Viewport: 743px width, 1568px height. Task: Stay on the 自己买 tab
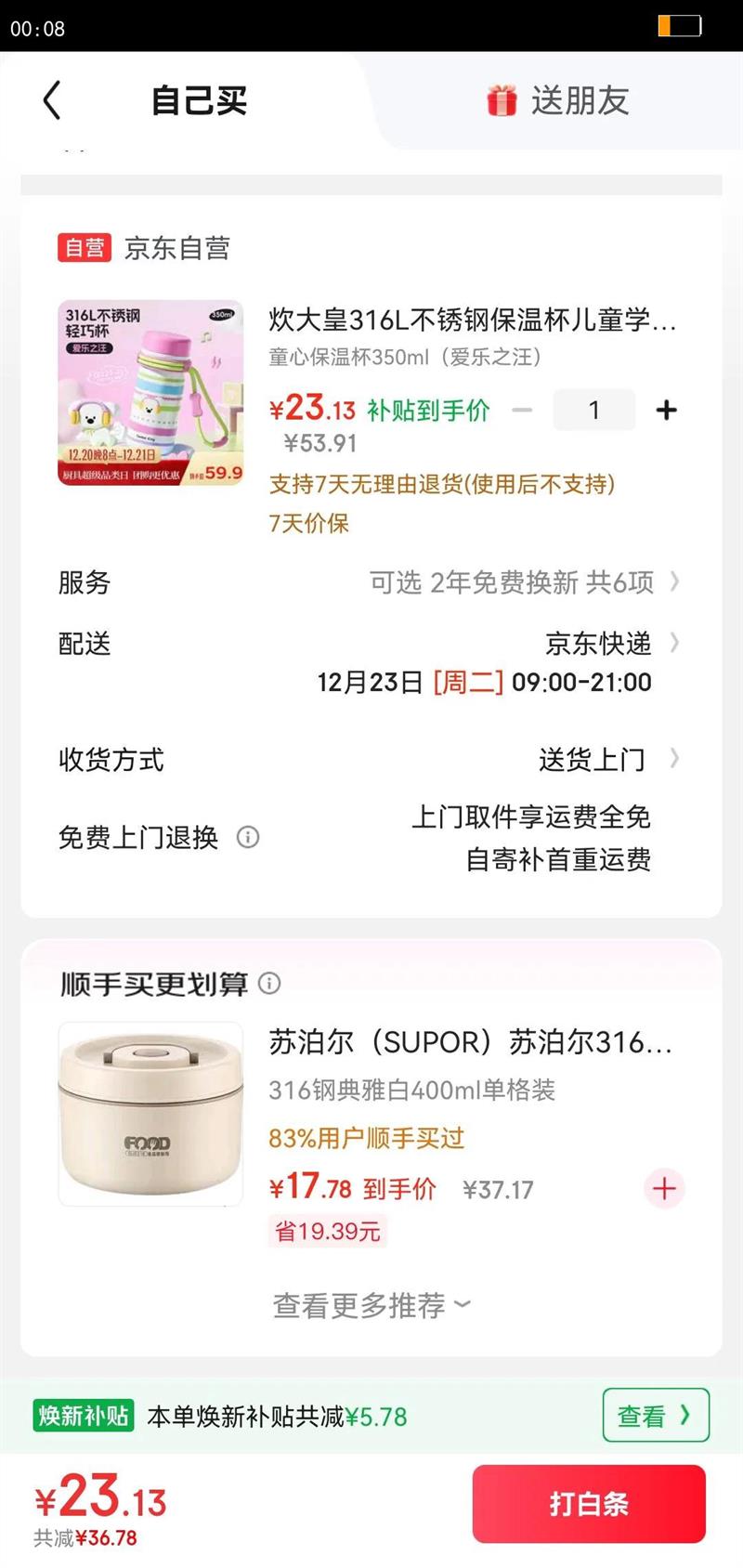198,100
